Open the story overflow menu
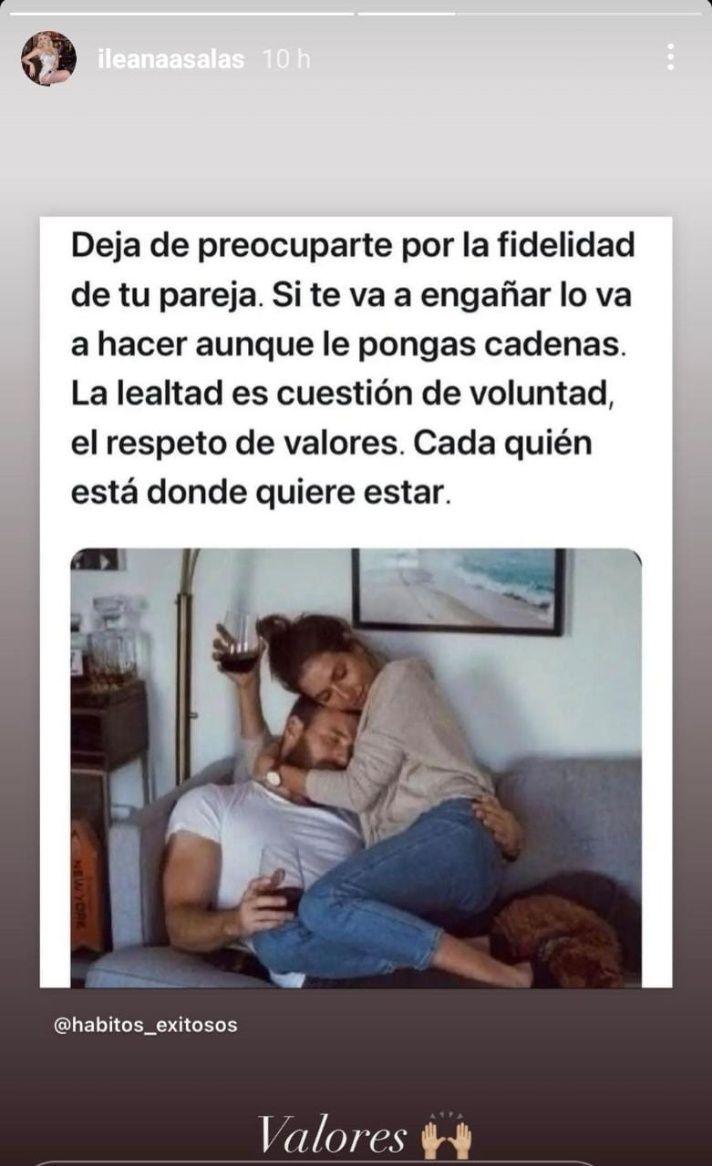This screenshot has width=712, height=1166. (x=670, y=58)
